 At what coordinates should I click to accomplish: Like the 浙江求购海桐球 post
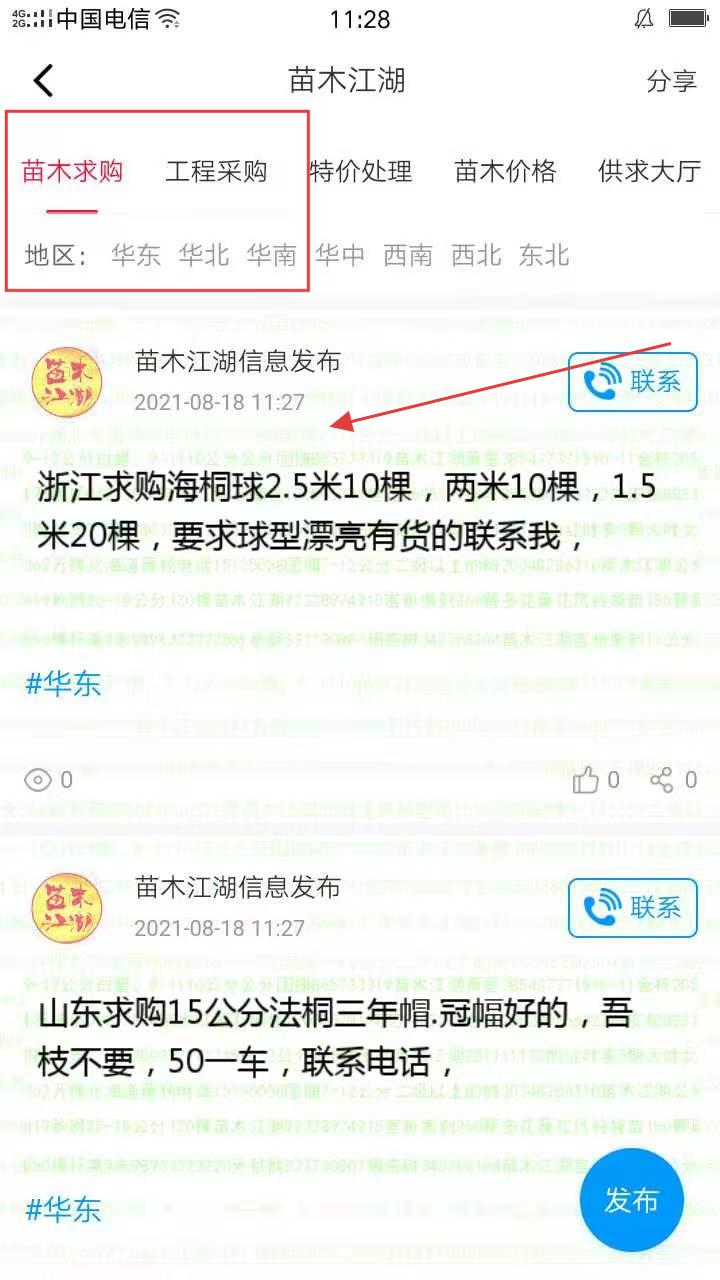596,780
